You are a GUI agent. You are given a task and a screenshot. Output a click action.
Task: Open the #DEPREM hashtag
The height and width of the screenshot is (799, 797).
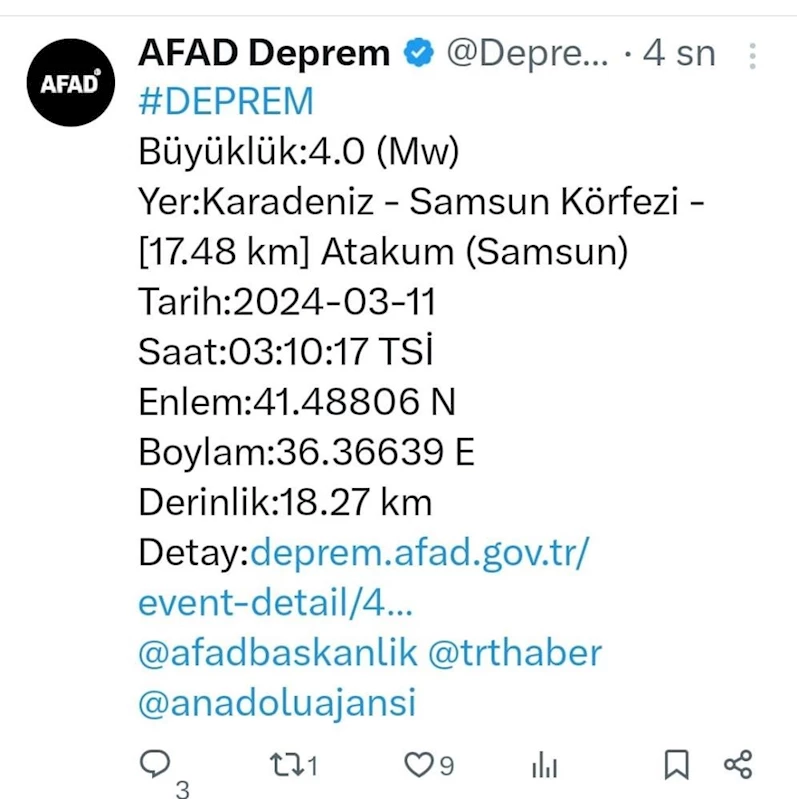(226, 102)
